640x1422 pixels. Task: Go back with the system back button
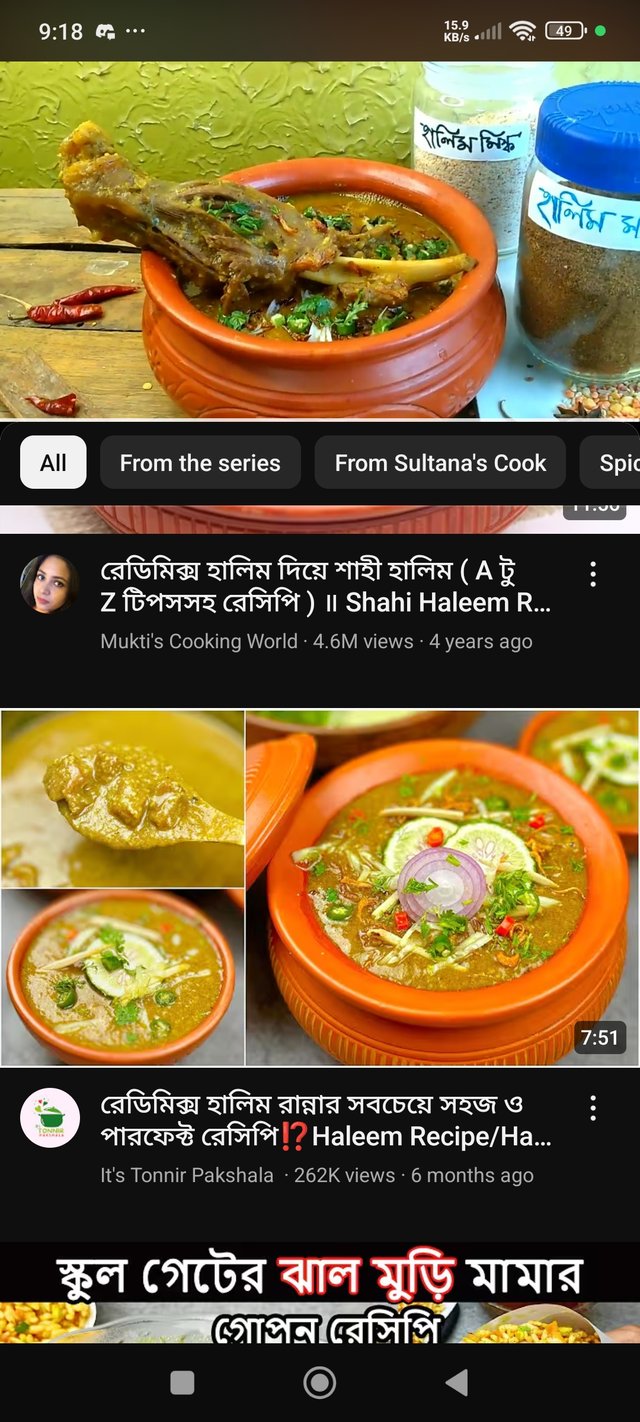tap(457, 1382)
